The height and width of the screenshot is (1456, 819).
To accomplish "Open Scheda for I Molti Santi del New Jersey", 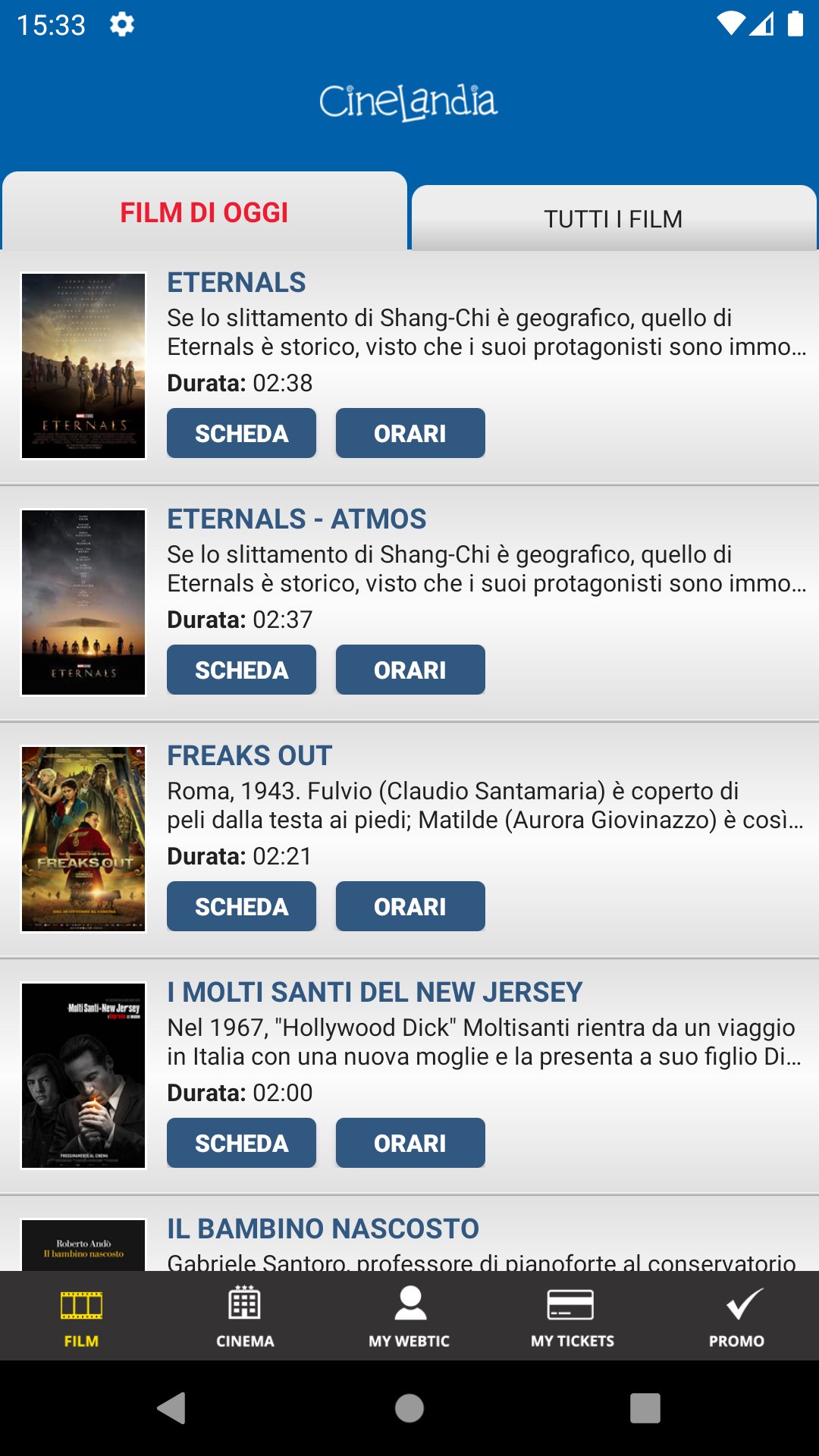I will pos(241,1143).
